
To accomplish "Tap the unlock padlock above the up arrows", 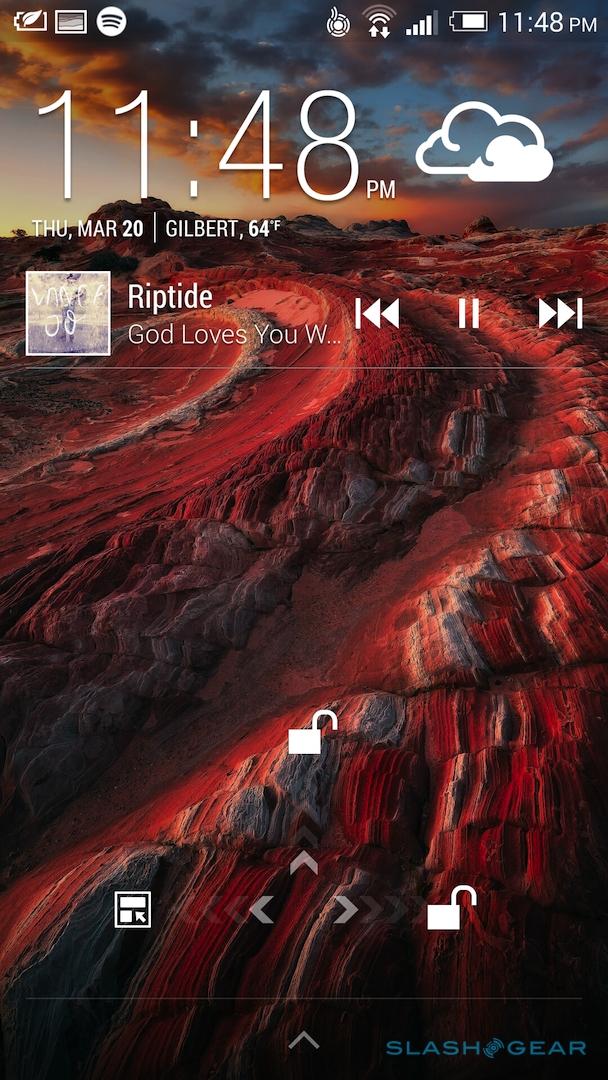I will (312, 733).
